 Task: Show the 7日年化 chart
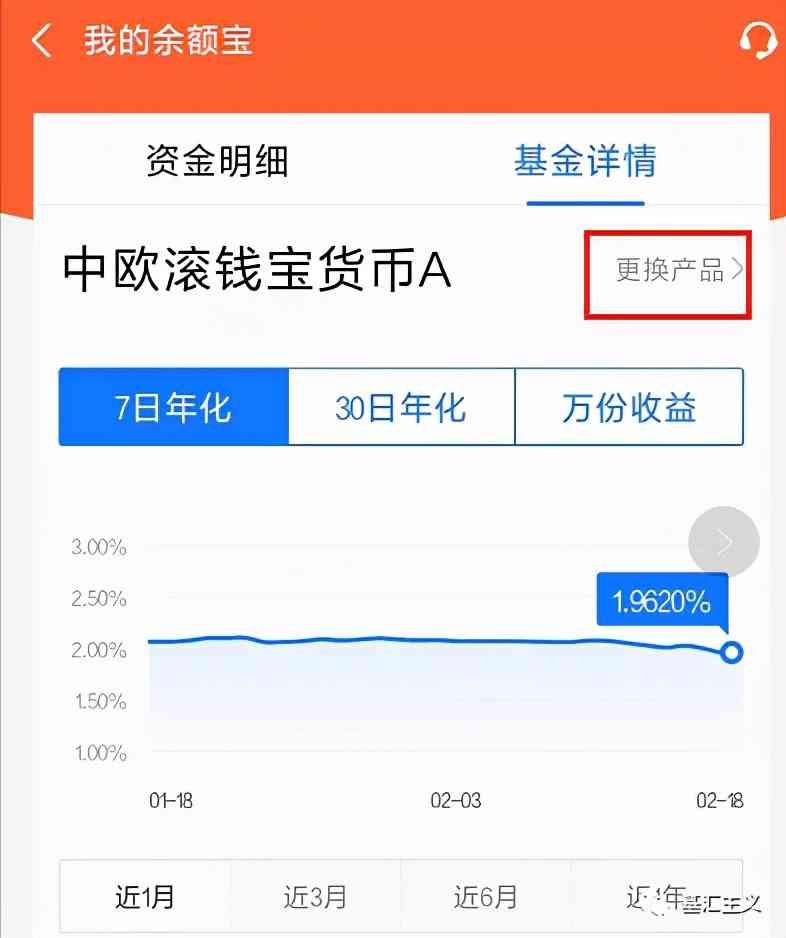click(x=174, y=407)
